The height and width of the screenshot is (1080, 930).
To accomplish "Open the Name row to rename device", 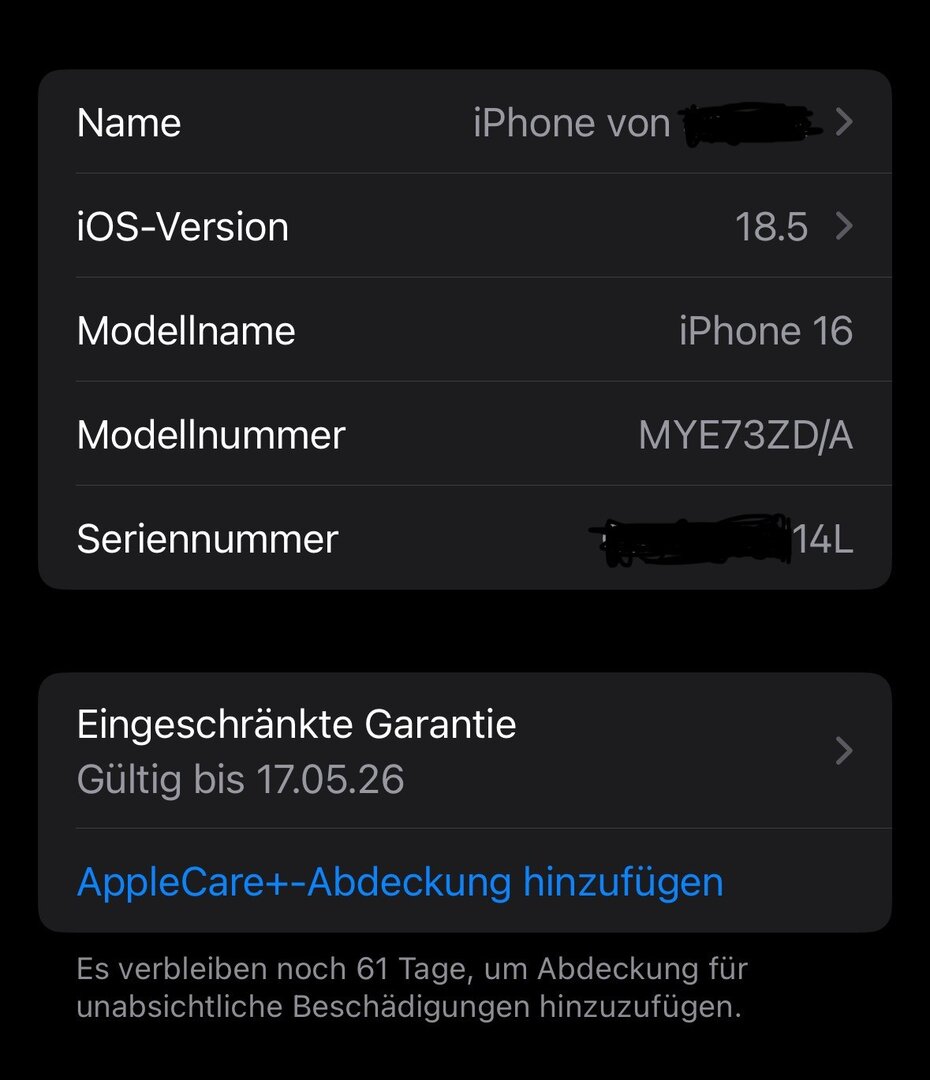I will (464, 123).
